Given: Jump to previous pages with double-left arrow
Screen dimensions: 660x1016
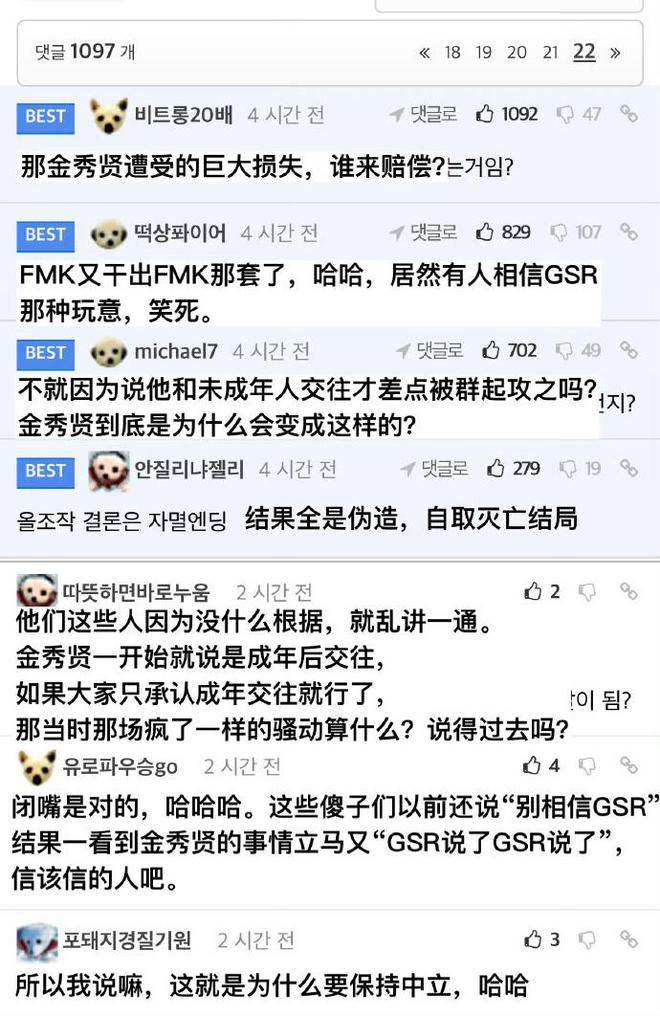Looking at the screenshot, I should (x=424, y=53).
